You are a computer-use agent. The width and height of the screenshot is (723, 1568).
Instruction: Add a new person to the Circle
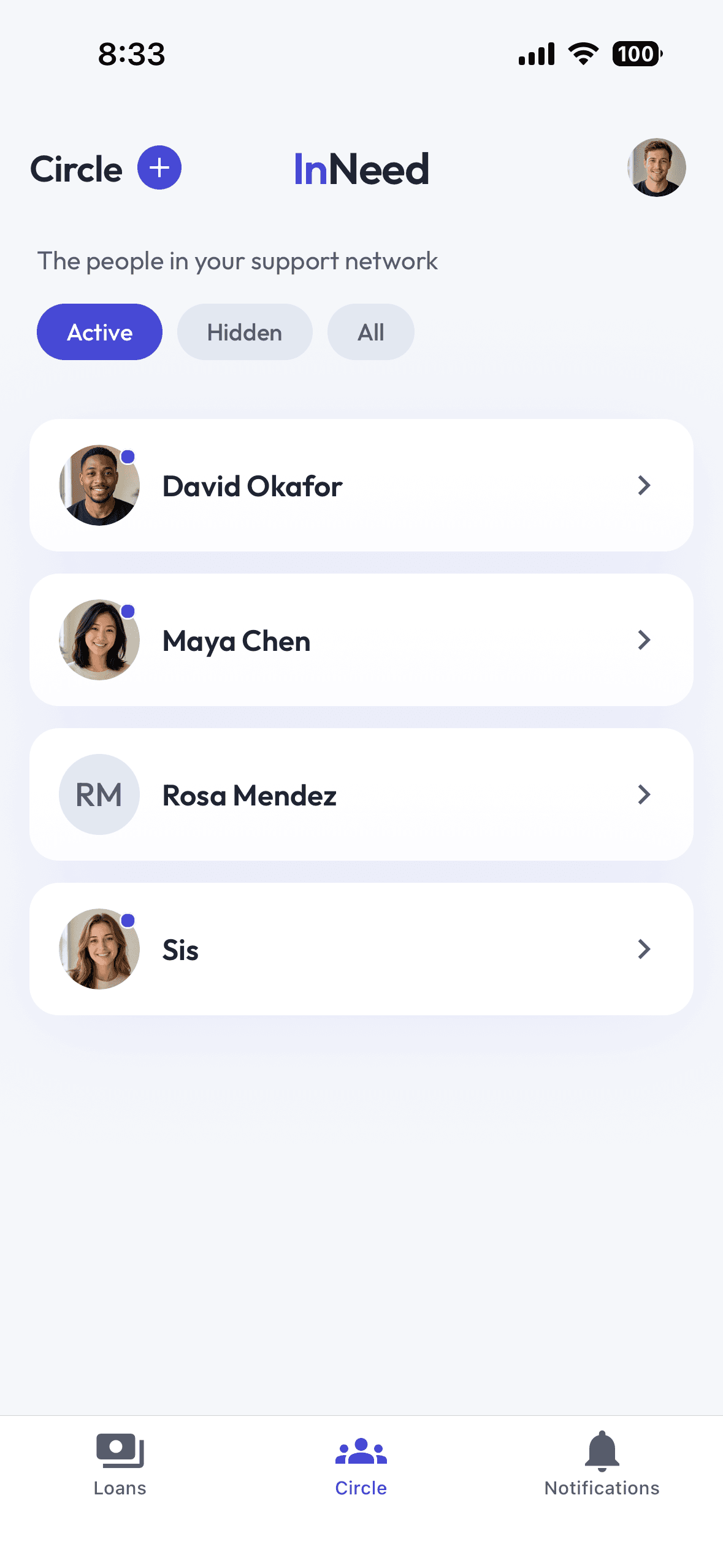(x=159, y=167)
